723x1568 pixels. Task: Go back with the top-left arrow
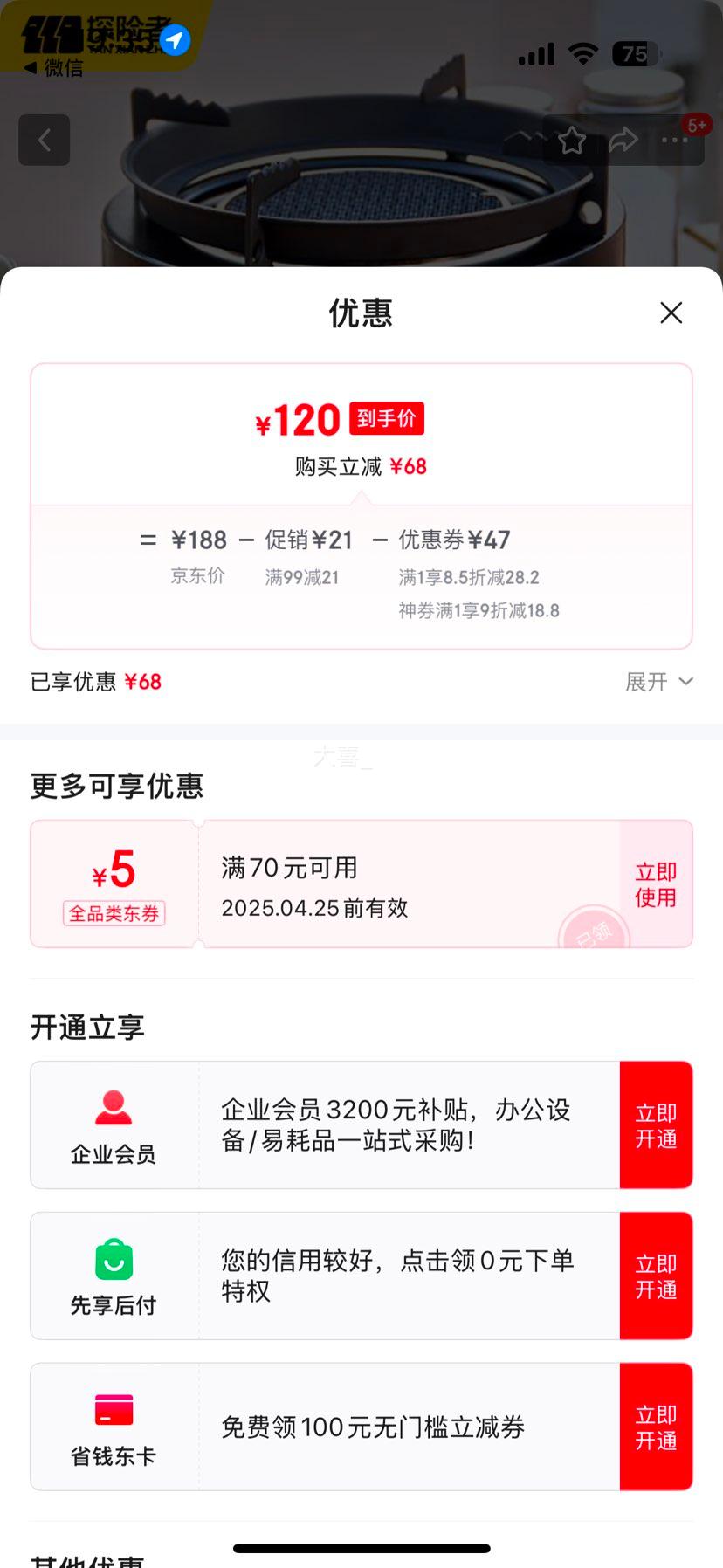[x=45, y=140]
